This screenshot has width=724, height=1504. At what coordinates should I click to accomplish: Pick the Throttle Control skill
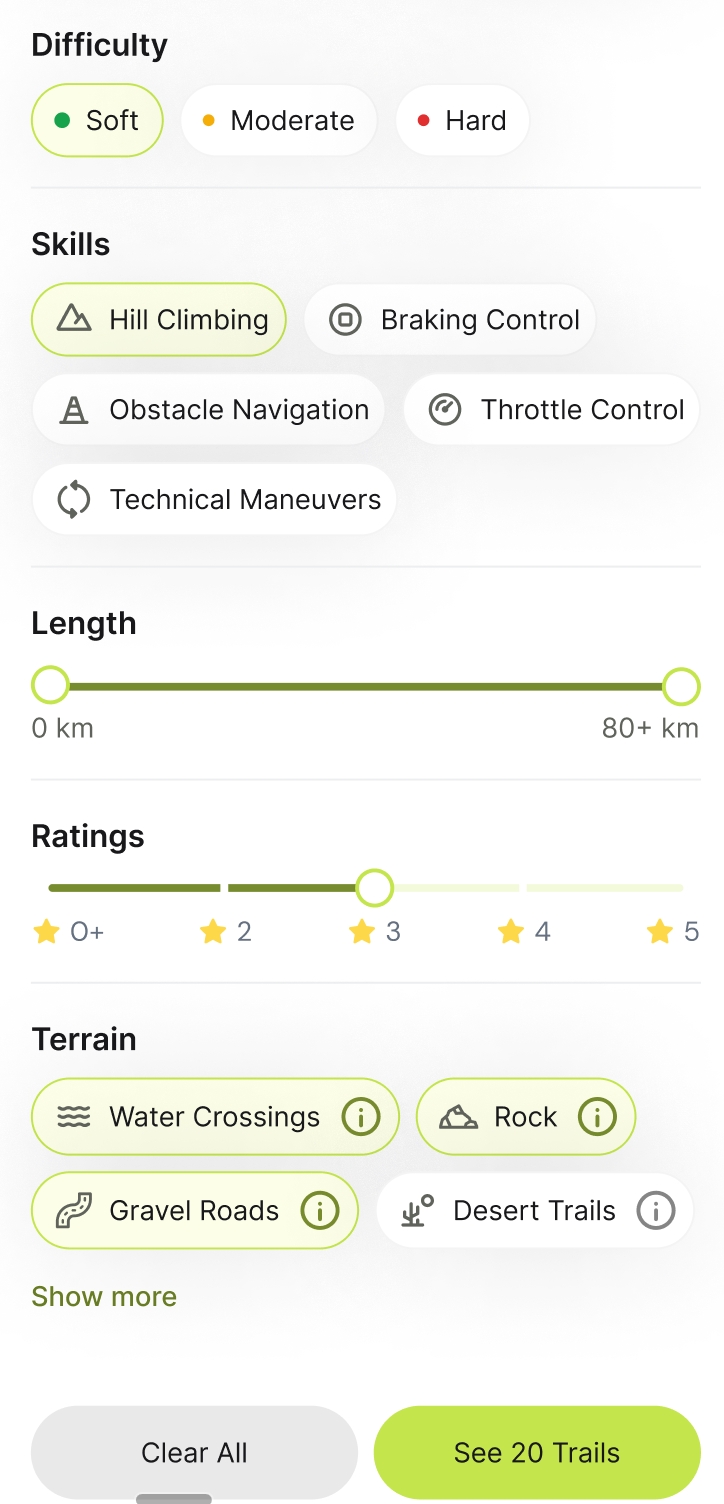click(551, 410)
